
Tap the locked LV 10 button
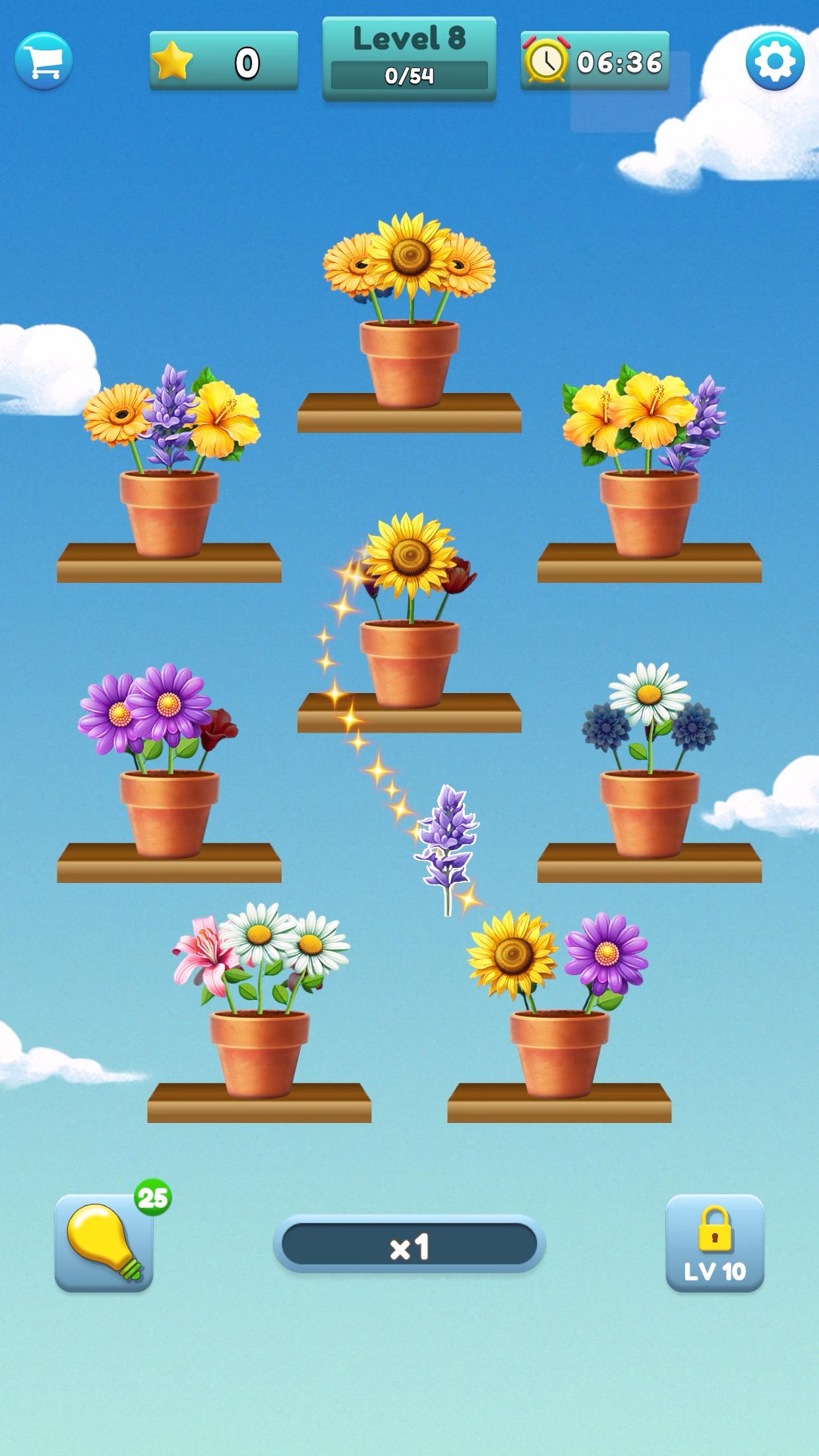coord(715,1242)
